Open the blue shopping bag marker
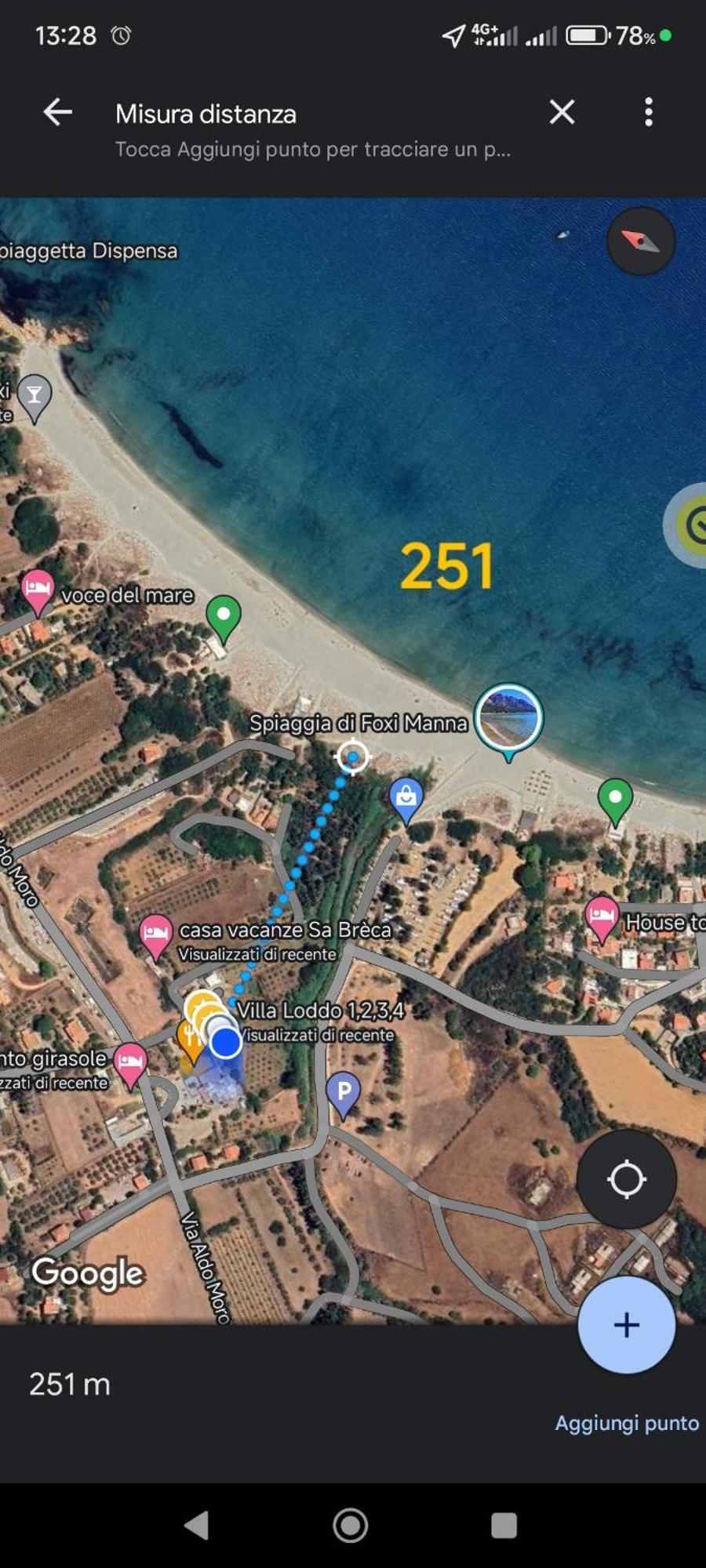The height and width of the screenshot is (1568, 706). click(x=406, y=797)
